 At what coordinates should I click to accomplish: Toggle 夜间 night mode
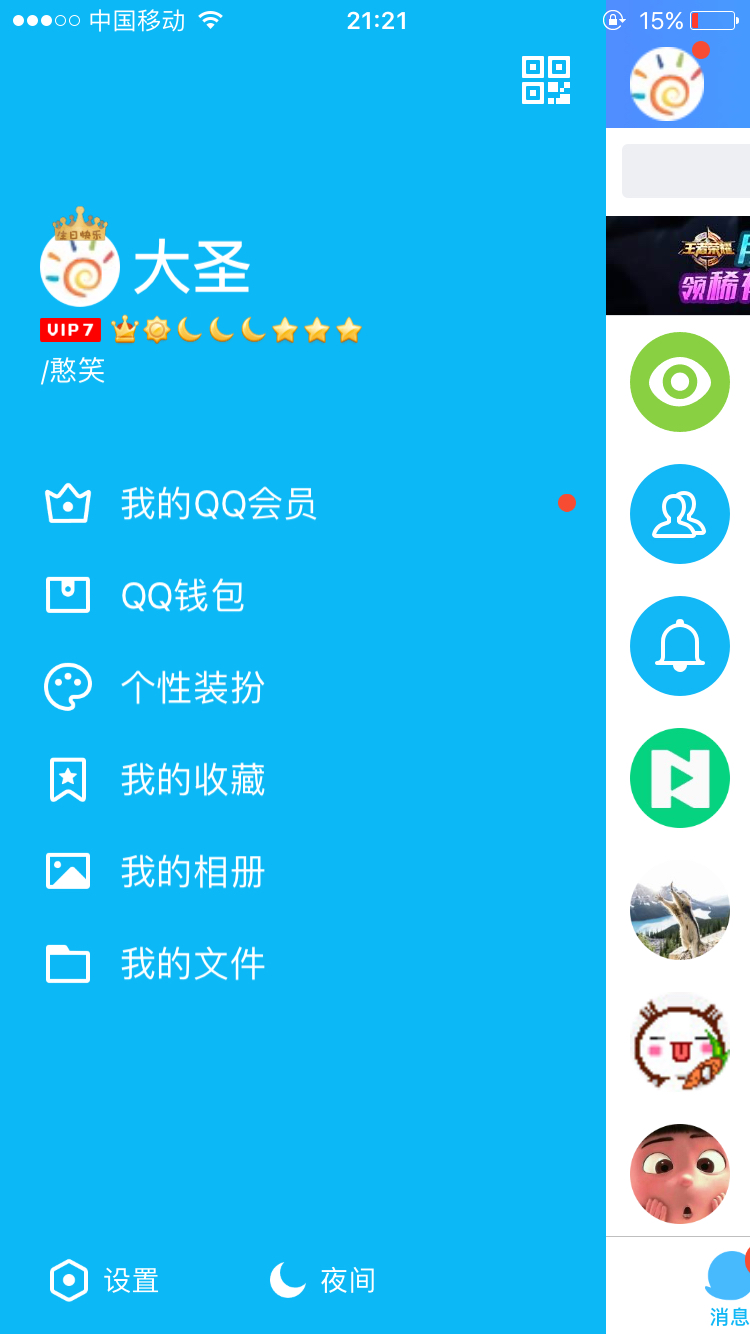[322, 1280]
